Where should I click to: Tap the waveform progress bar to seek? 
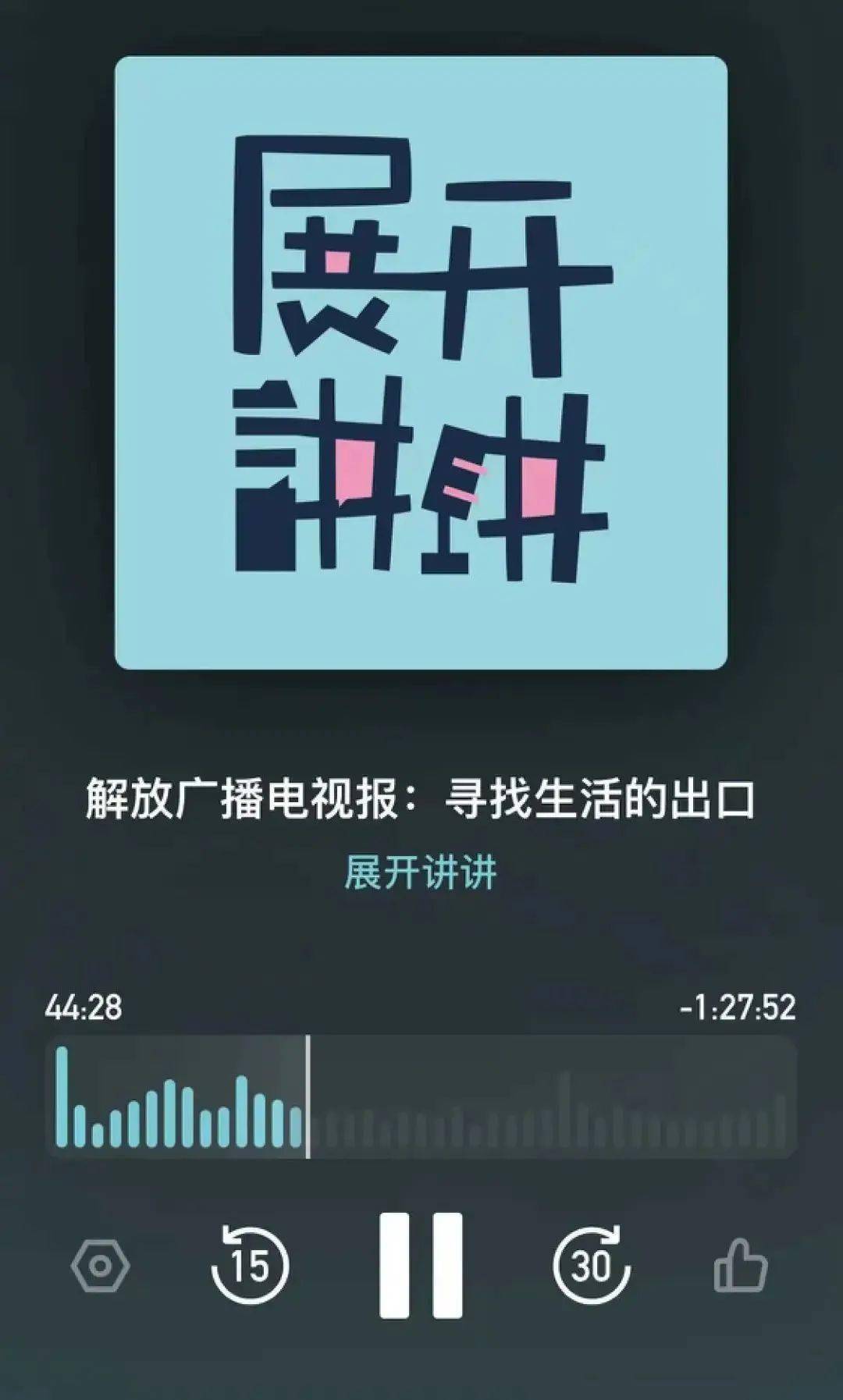421,1096
